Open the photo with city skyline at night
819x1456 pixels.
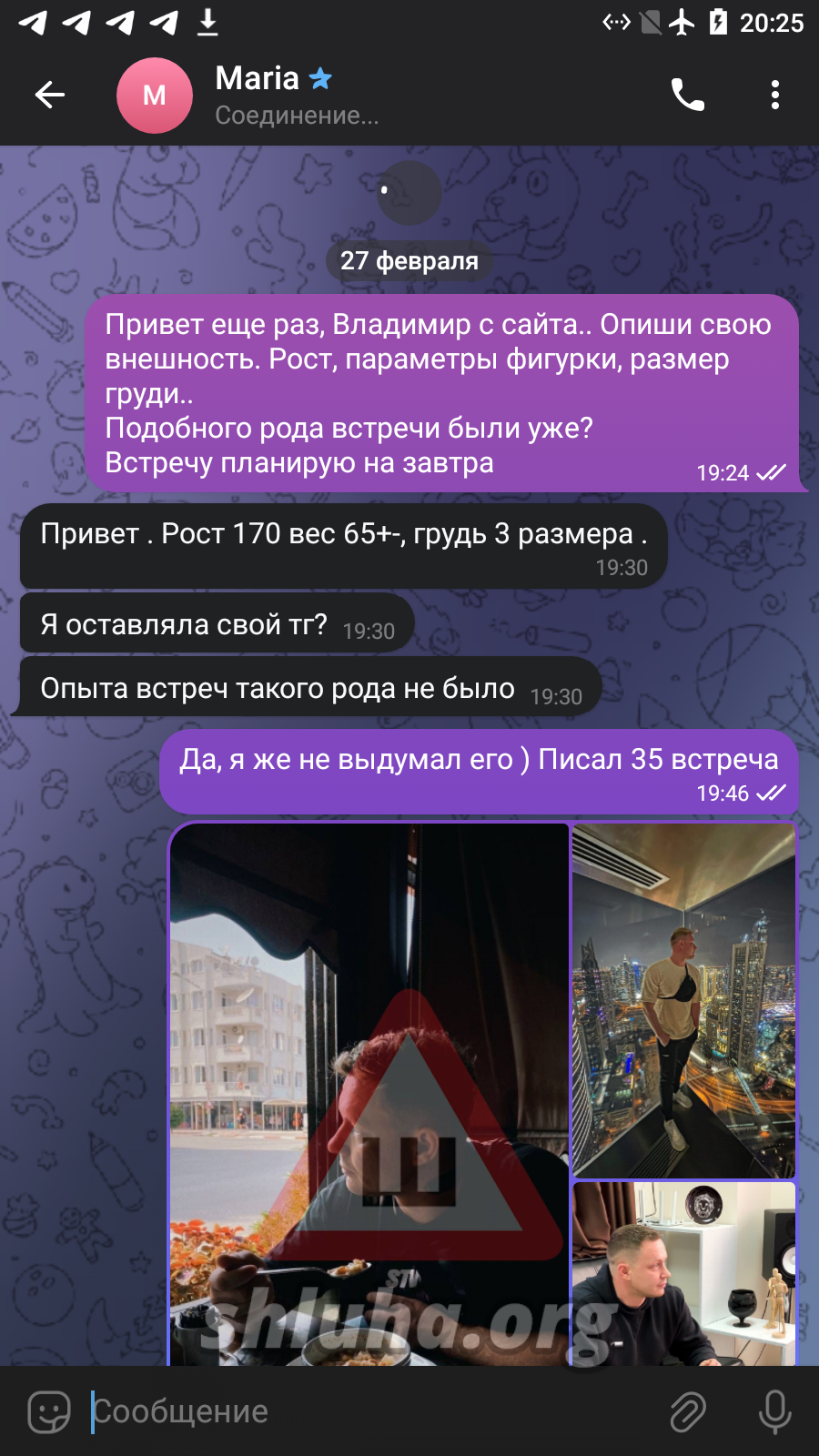coord(683,1001)
